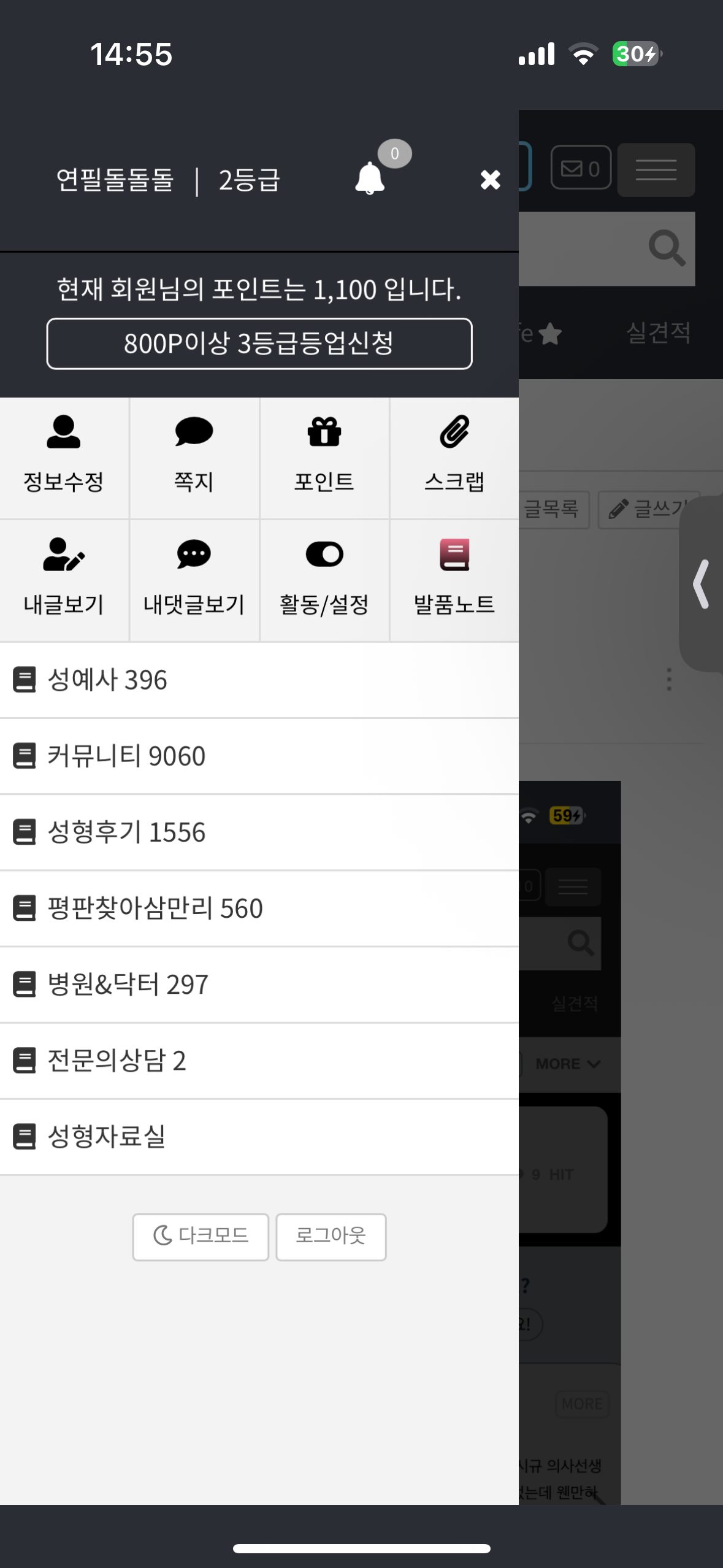Open 정보수정 to edit profile
Viewport: 723px width, 1568px height.
click(x=64, y=458)
